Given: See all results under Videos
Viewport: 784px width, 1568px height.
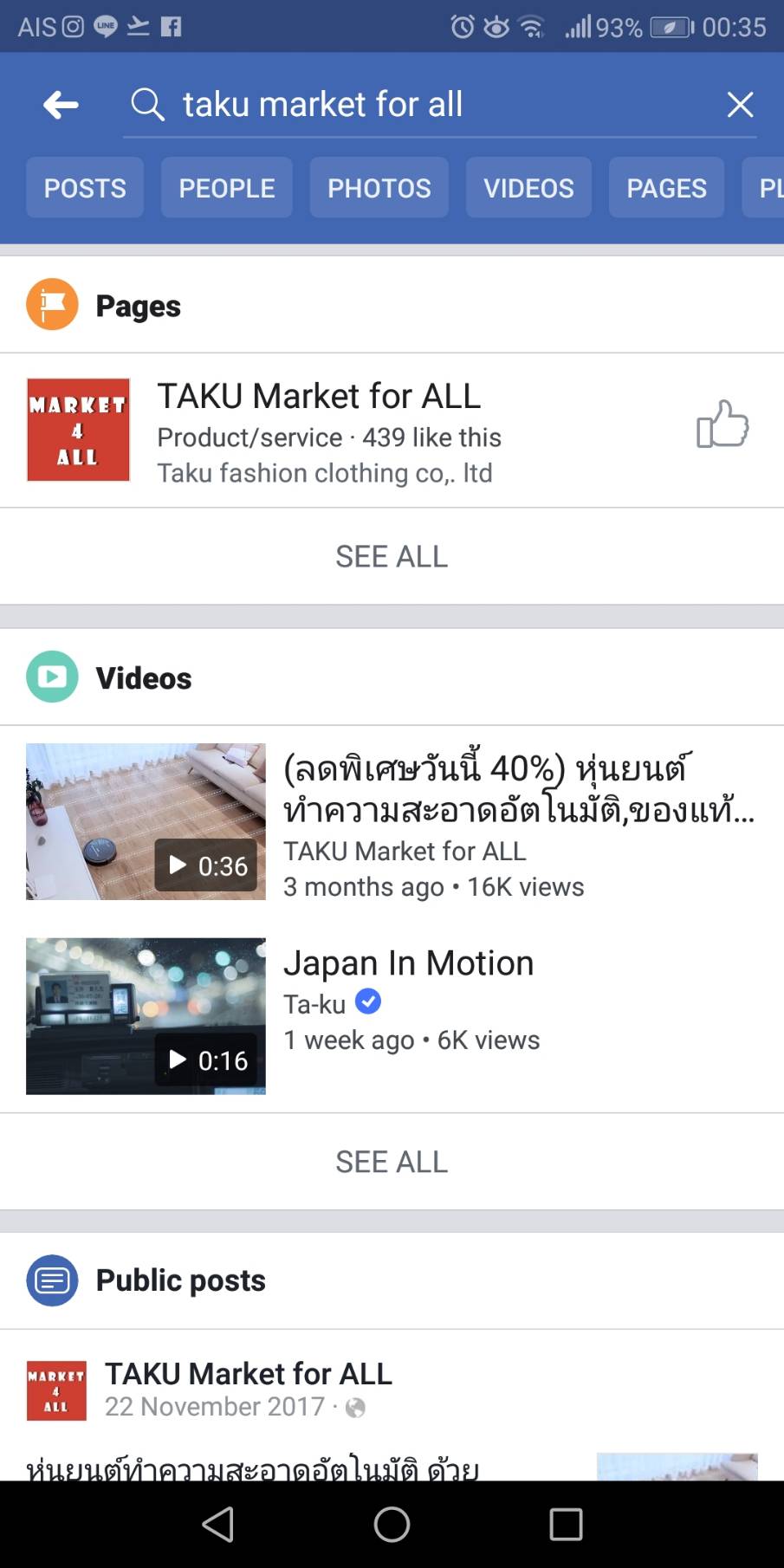Looking at the screenshot, I should pyautogui.click(x=392, y=1162).
